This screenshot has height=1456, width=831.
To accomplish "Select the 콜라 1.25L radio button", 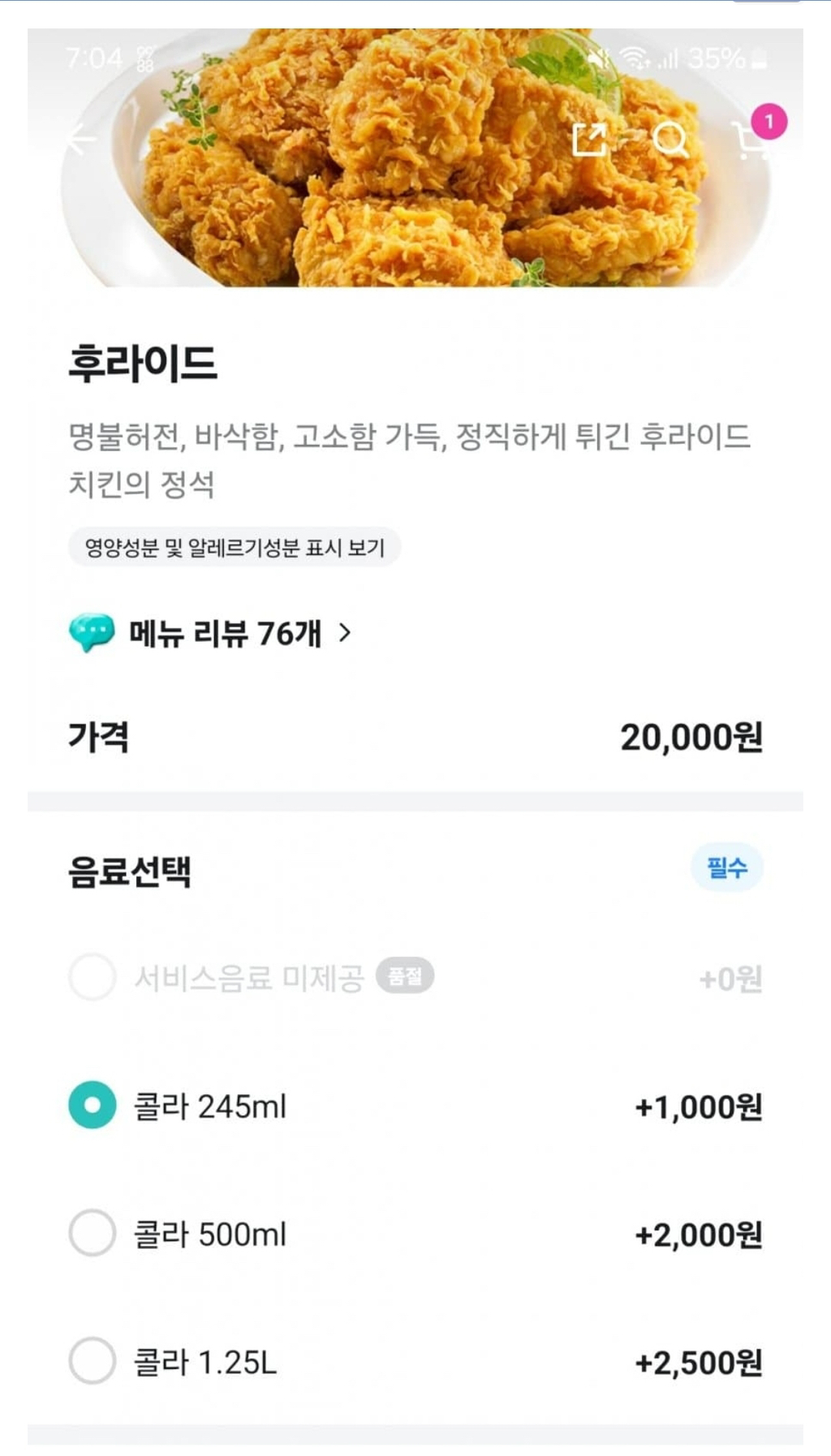I will pos(92,1360).
